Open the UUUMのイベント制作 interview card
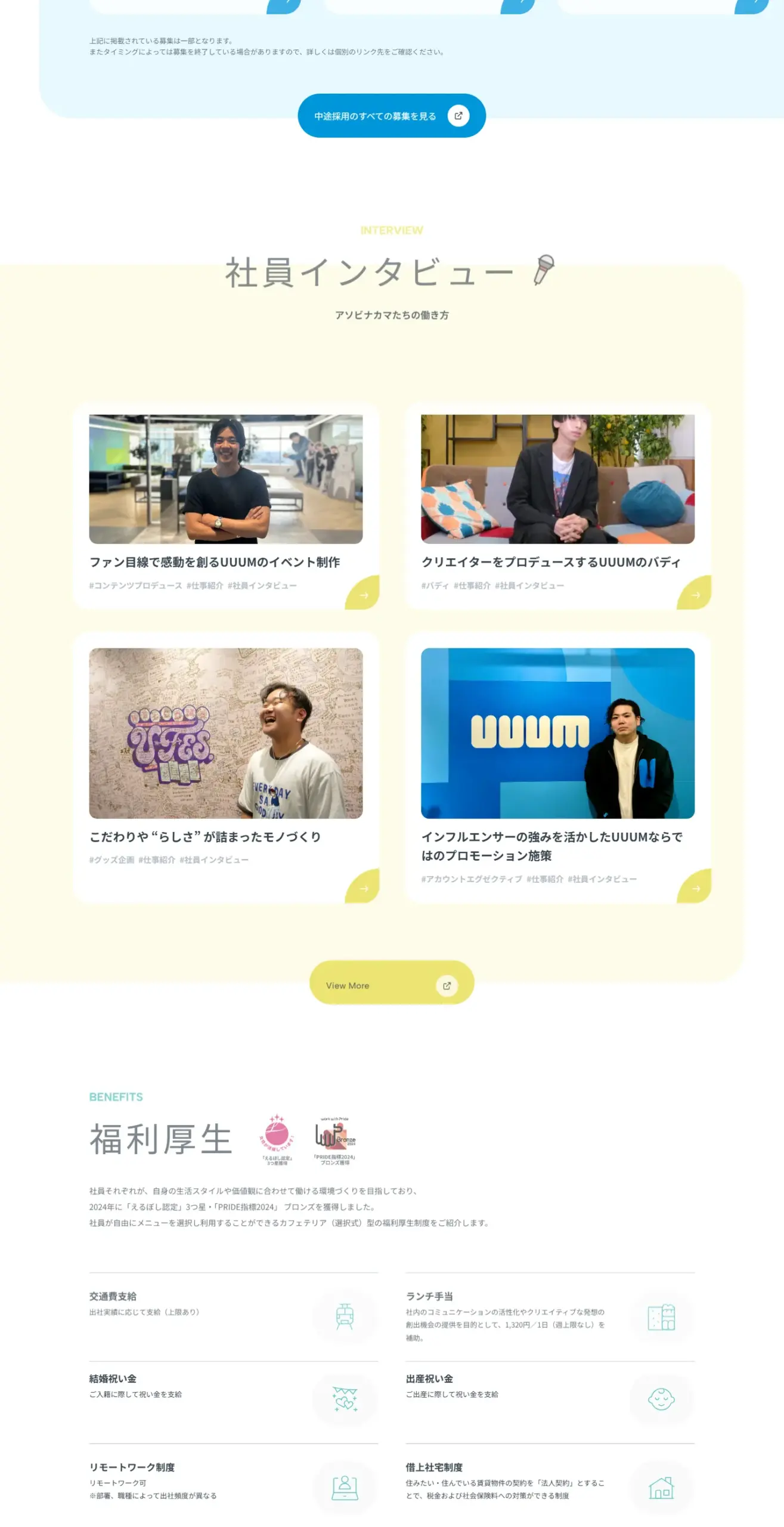 tap(225, 506)
